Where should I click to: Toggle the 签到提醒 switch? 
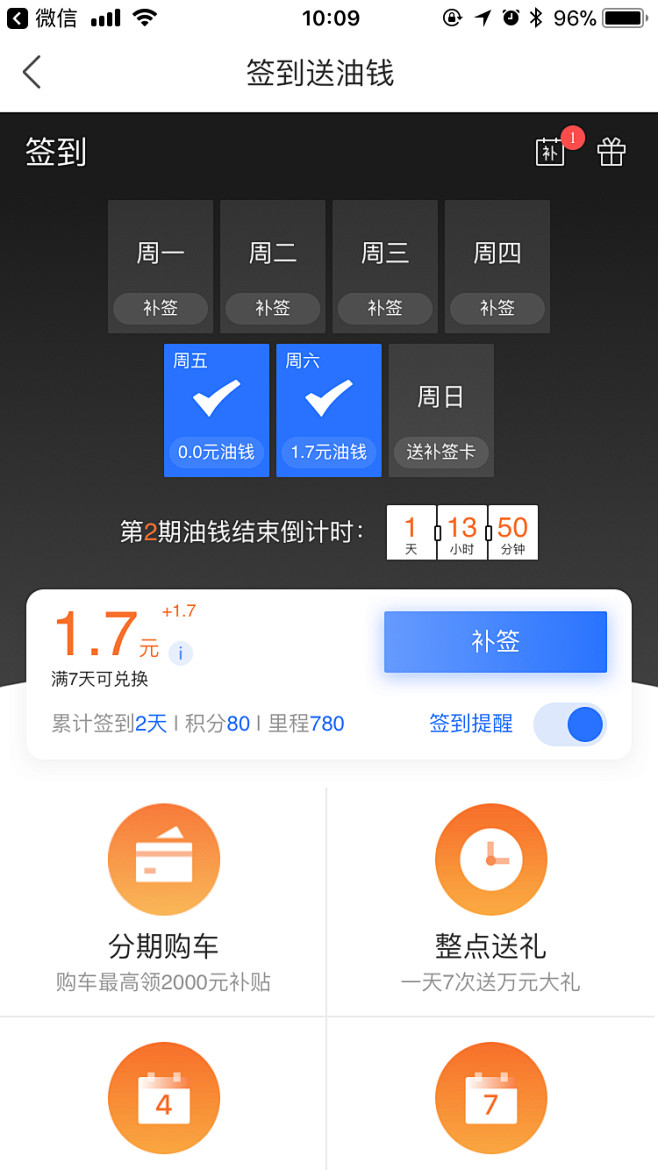[570, 725]
